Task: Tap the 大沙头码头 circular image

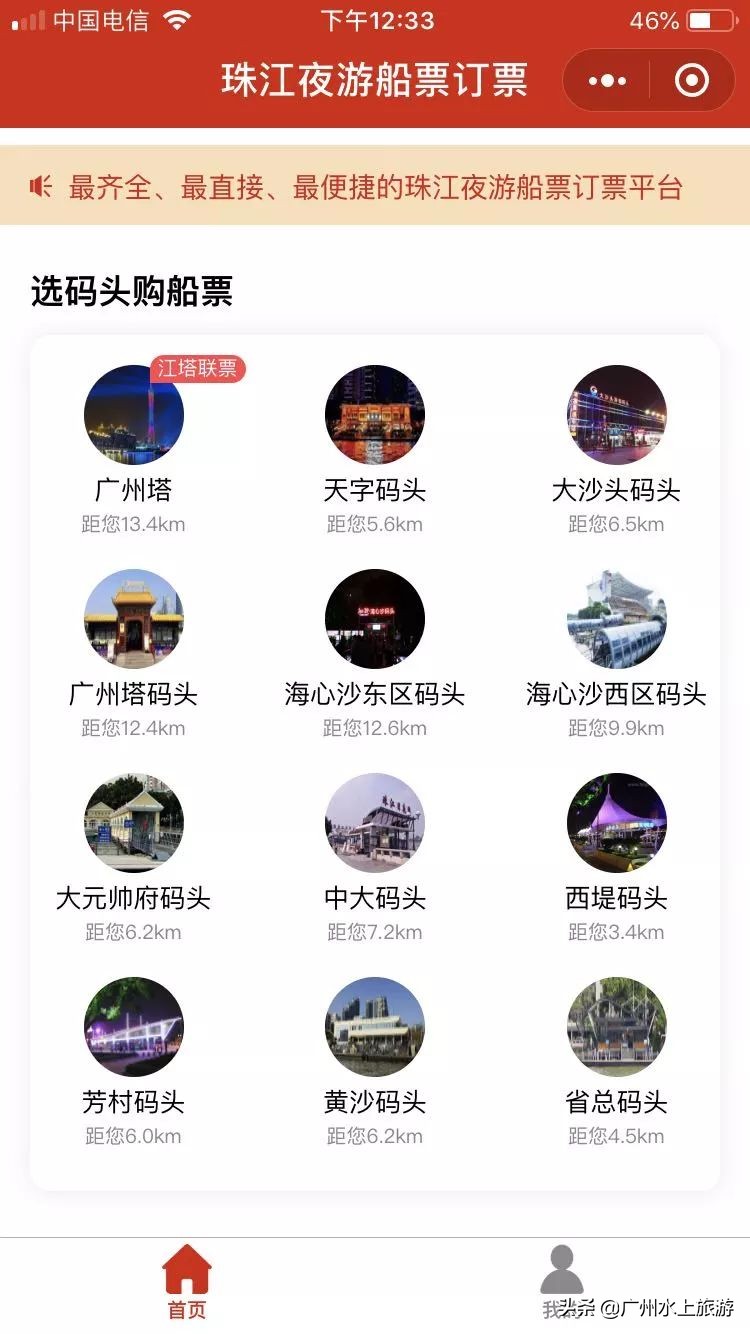Action: 617,415
